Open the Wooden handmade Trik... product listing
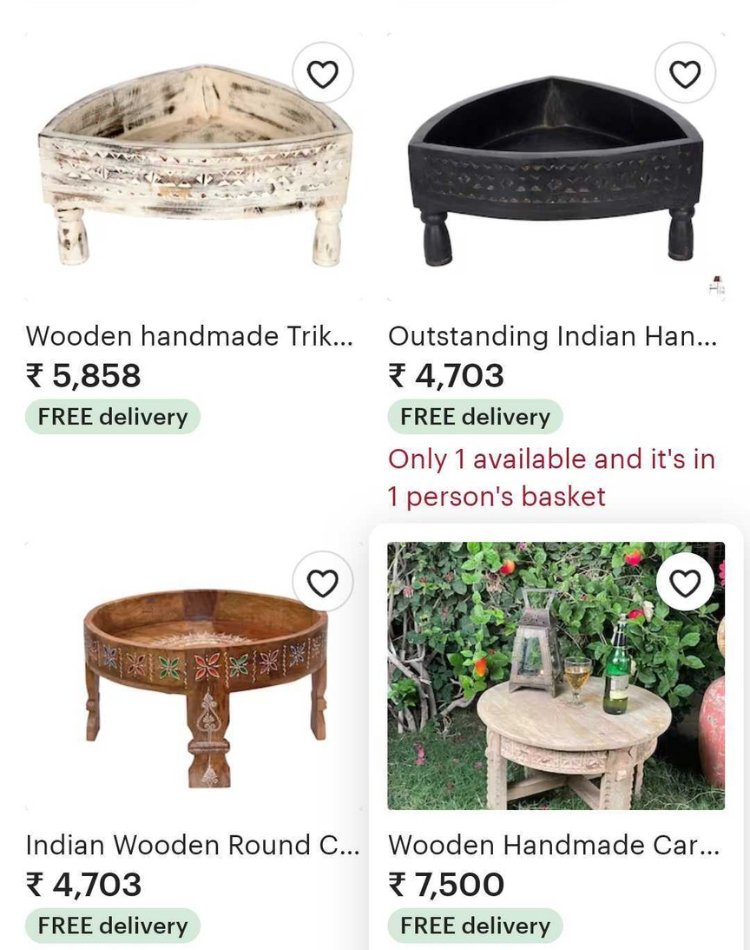 (190, 337)
